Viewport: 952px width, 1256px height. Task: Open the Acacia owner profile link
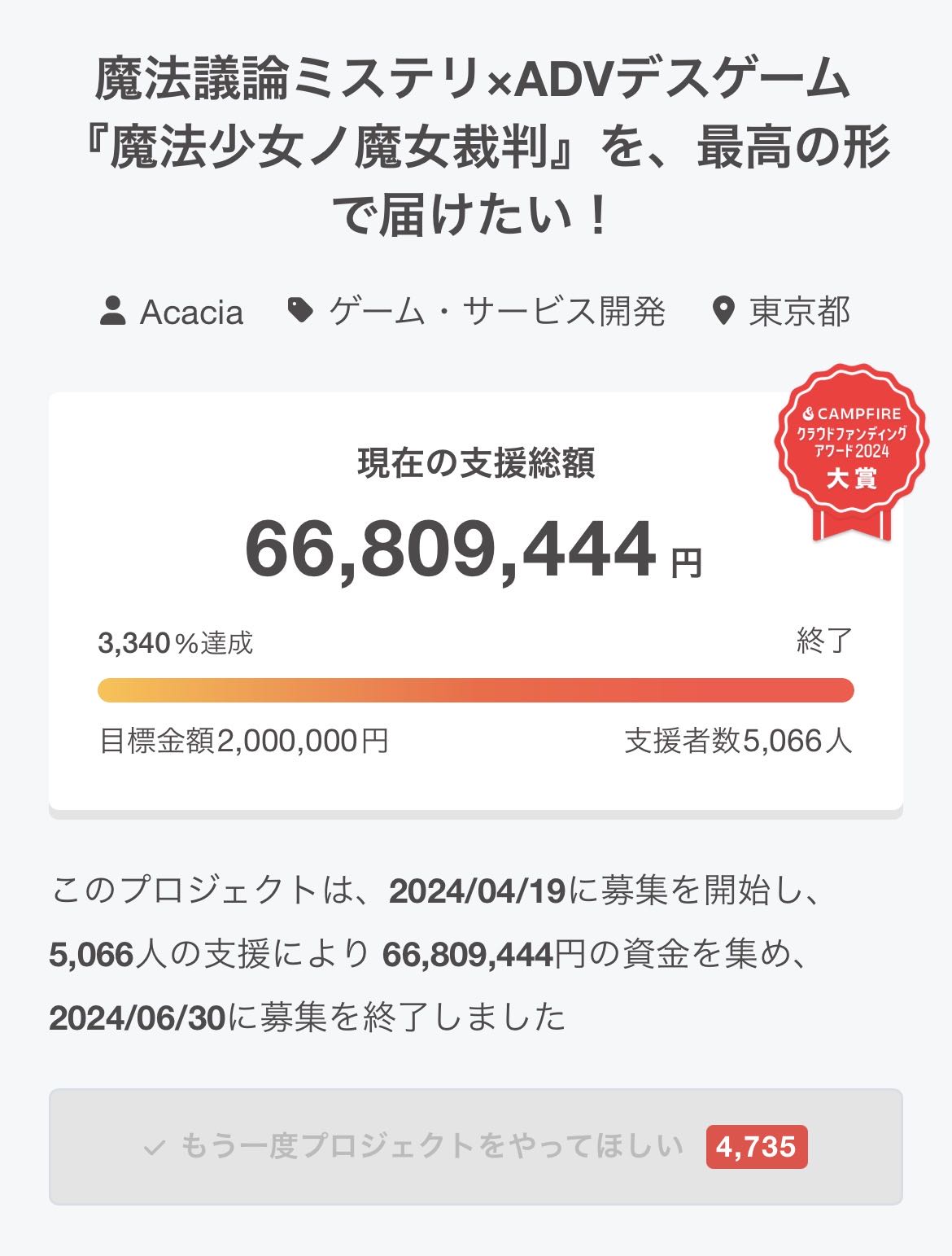[190, 313]
